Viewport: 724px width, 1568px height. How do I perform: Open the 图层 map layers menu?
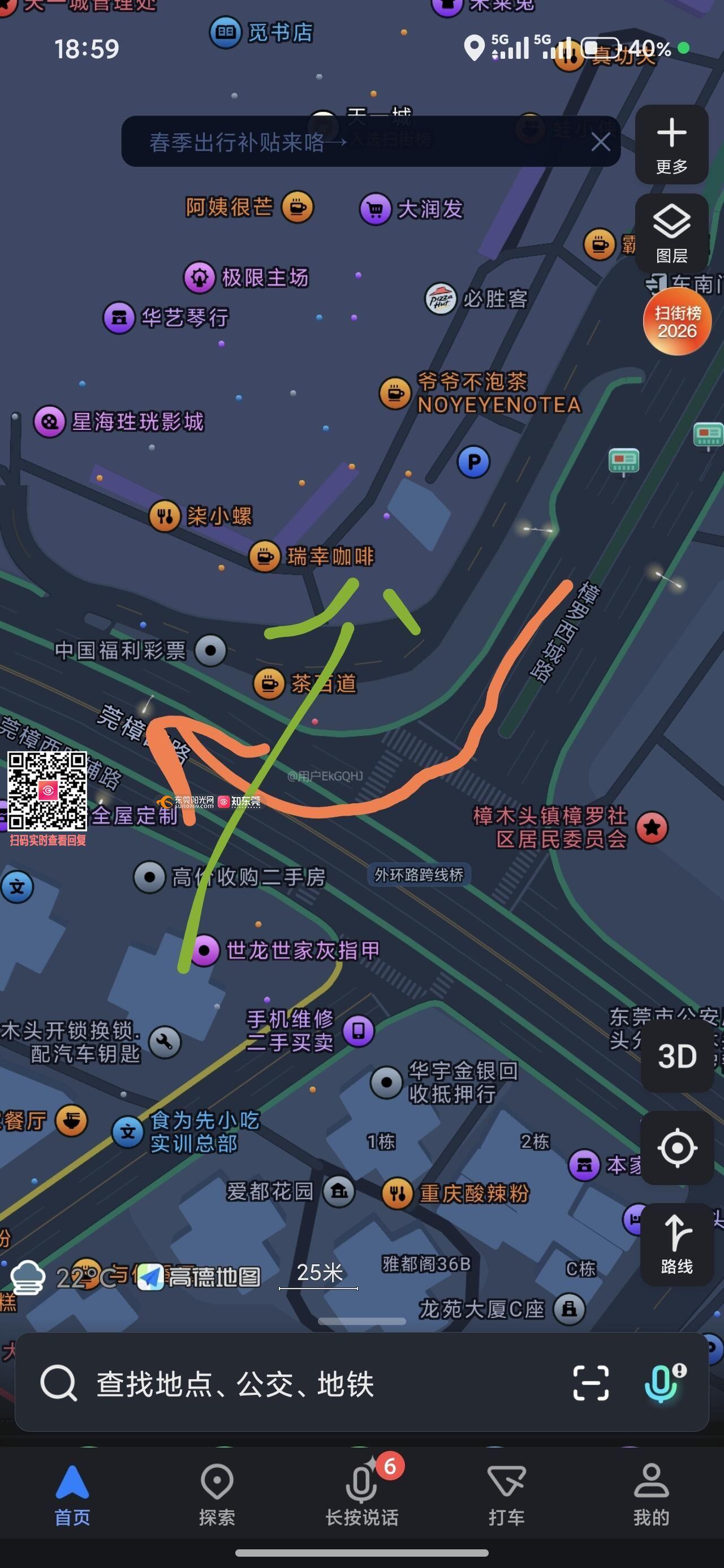pos(671,234)
